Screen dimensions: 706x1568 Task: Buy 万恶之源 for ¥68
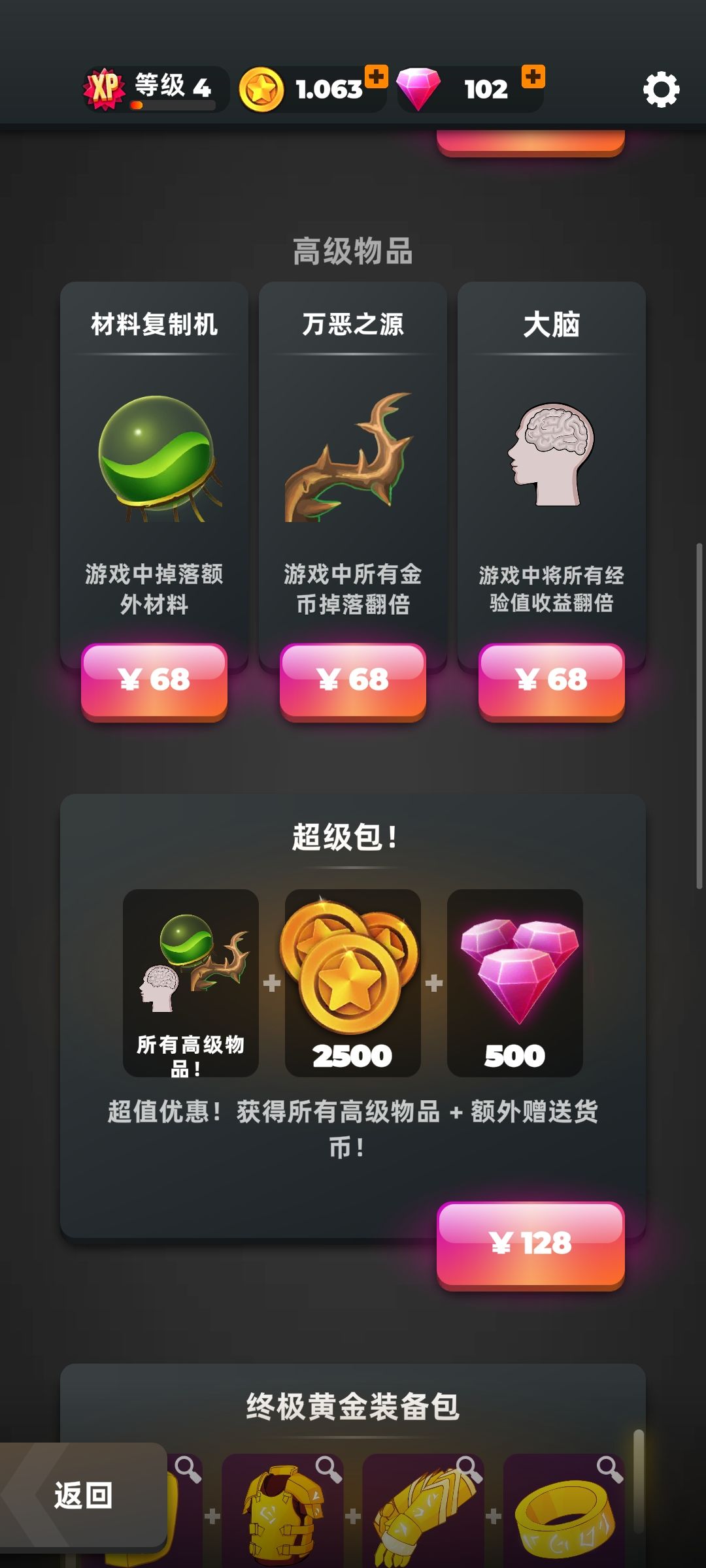[x=353, y=681]
